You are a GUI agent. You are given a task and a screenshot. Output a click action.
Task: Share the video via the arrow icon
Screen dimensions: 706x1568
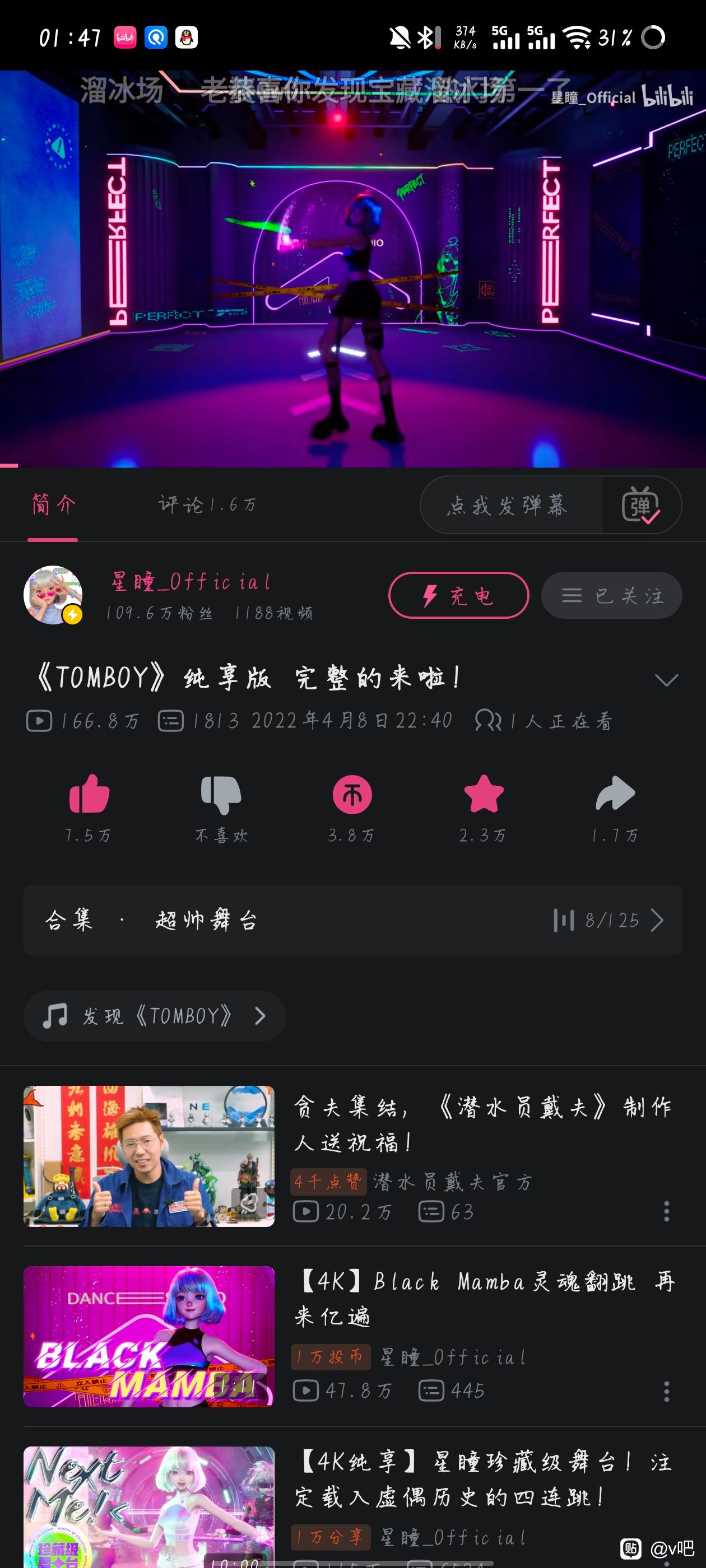615,795
